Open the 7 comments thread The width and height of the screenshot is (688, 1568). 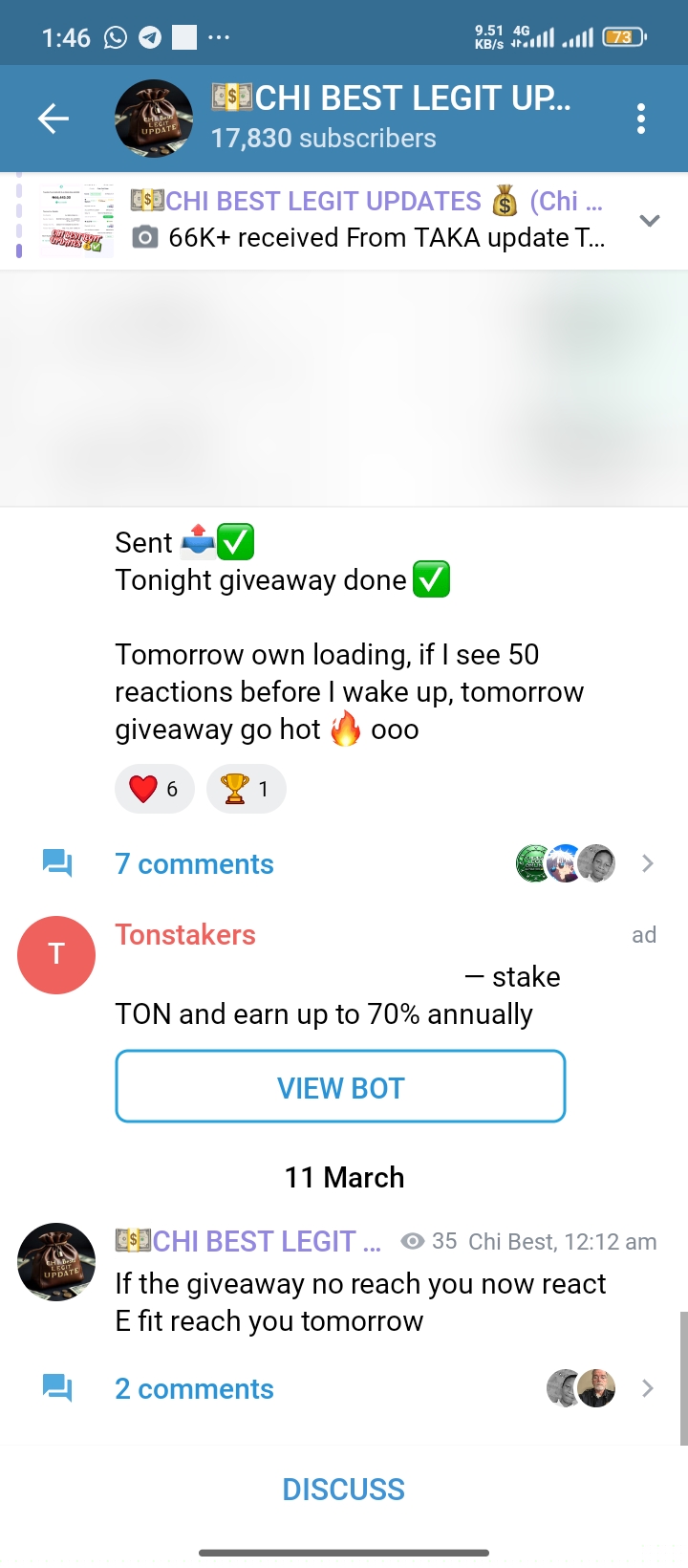pyautogui.click(x=194, y=864)
